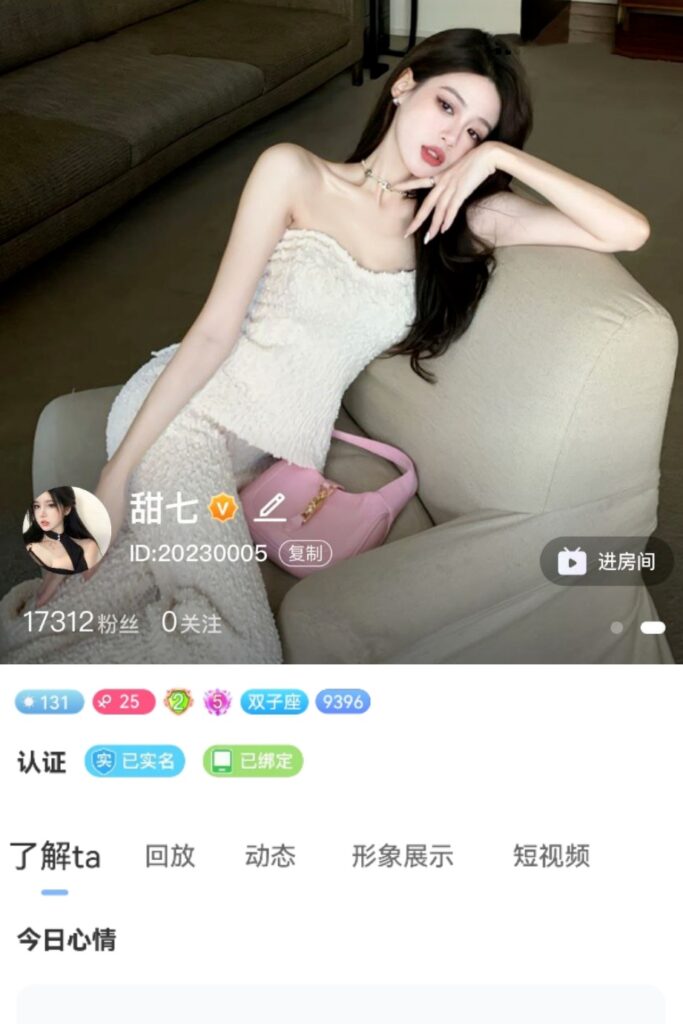The image size is (683, 1024).
Task: Tap the edit pencil next to 甜七
Action: click(270, 509)
